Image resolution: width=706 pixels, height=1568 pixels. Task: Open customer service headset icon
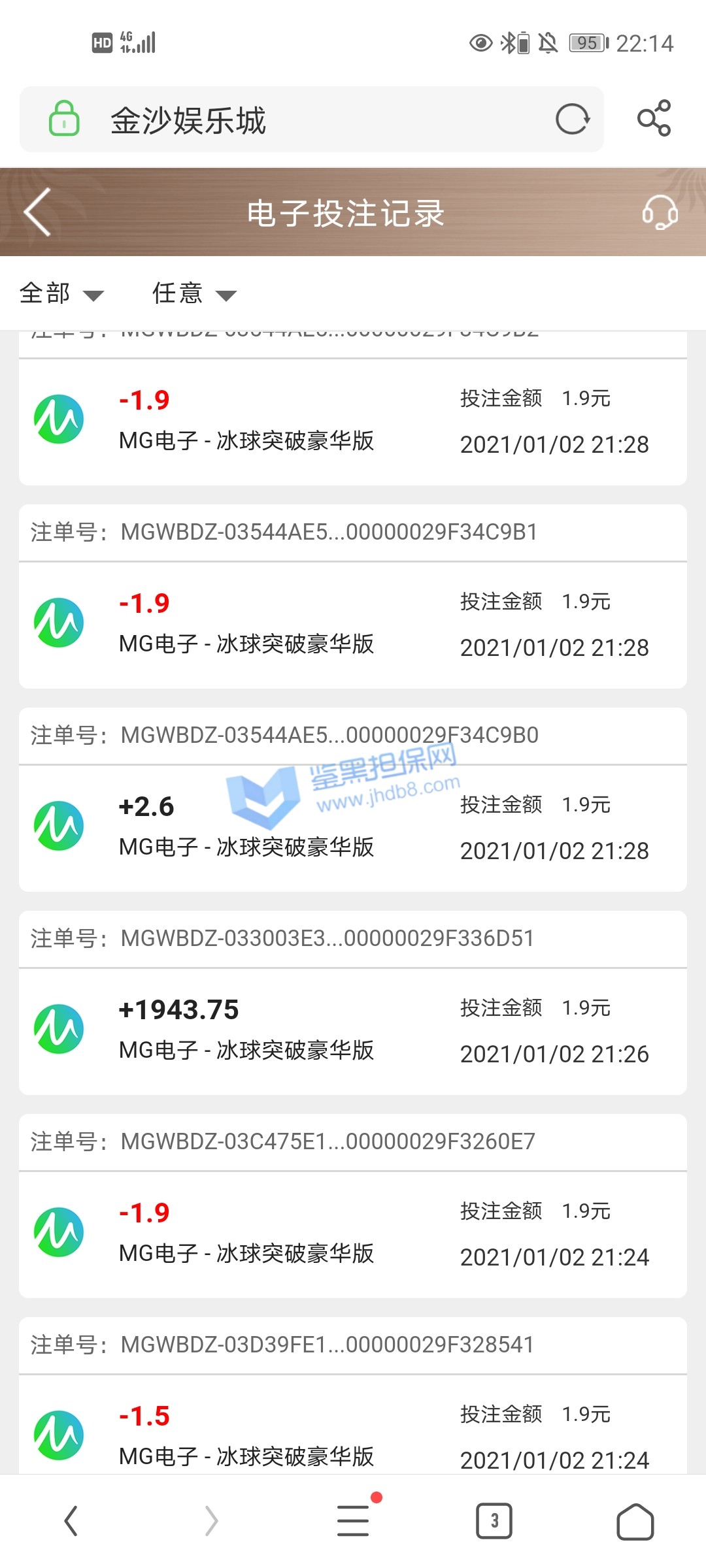pos(659,212)
